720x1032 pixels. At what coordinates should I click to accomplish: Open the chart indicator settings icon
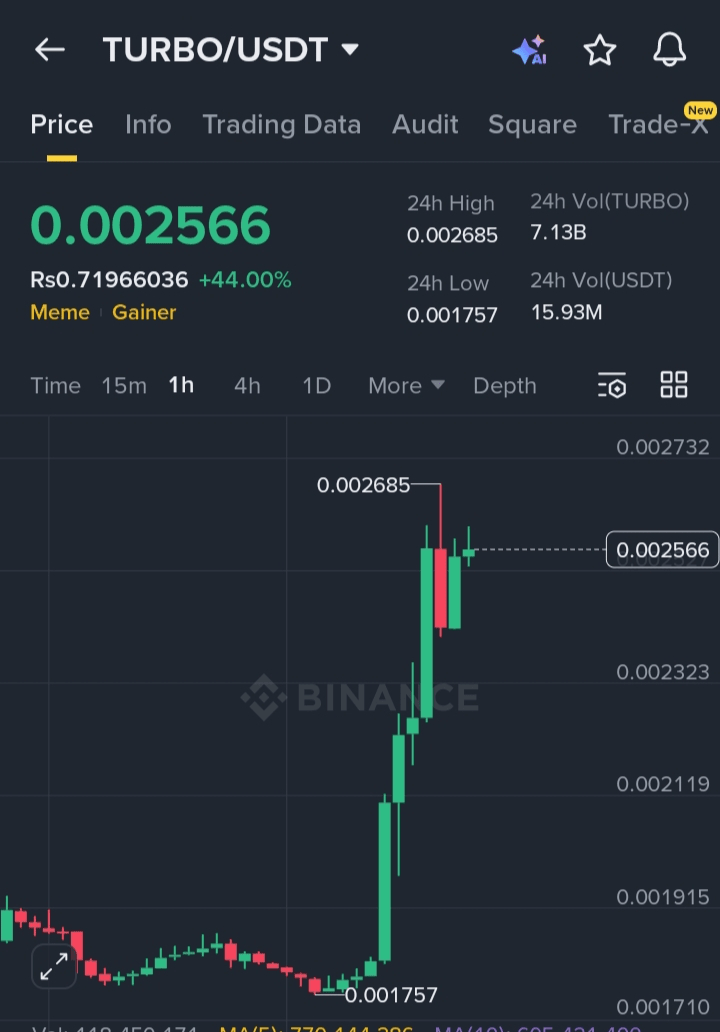(x=612, y=386)
